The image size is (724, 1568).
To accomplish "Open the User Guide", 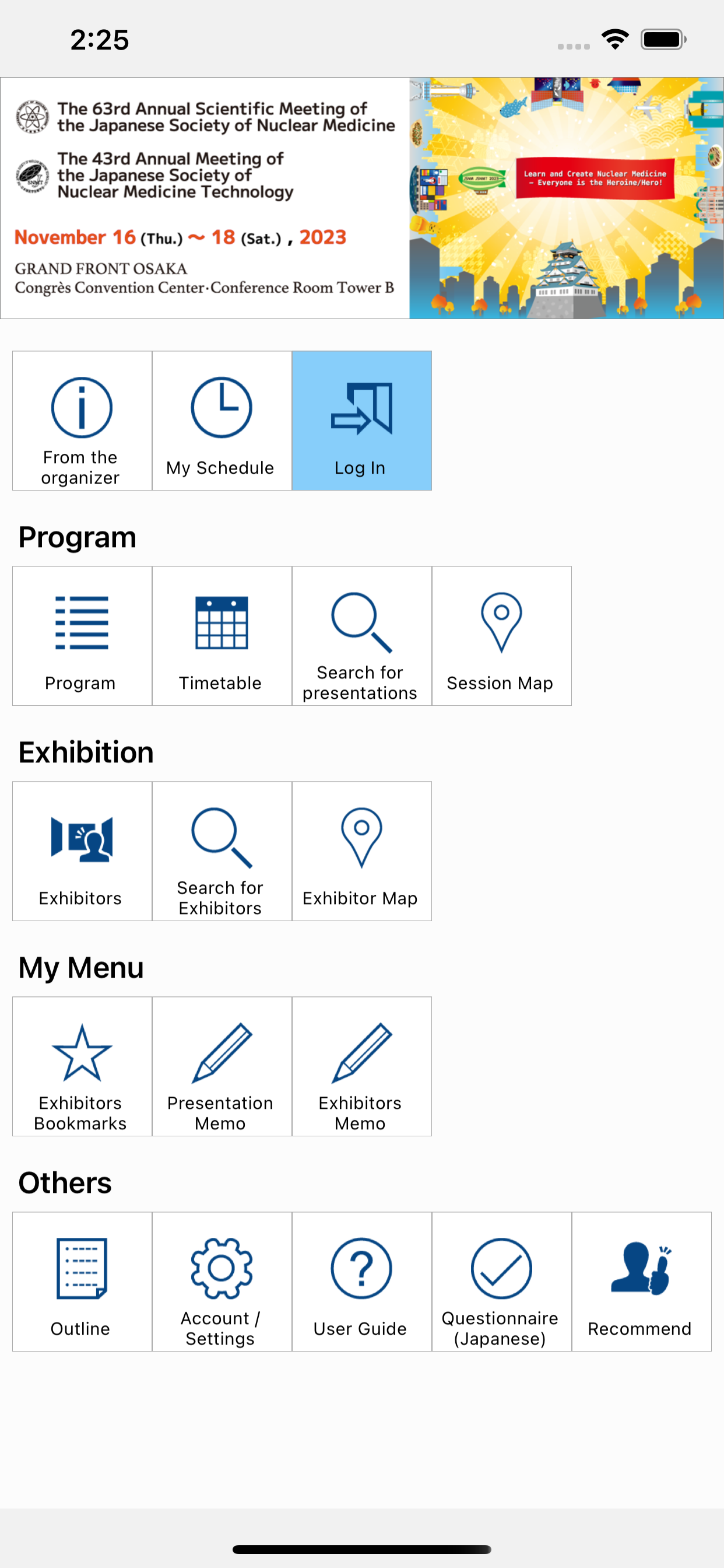I will point(362,1282).
